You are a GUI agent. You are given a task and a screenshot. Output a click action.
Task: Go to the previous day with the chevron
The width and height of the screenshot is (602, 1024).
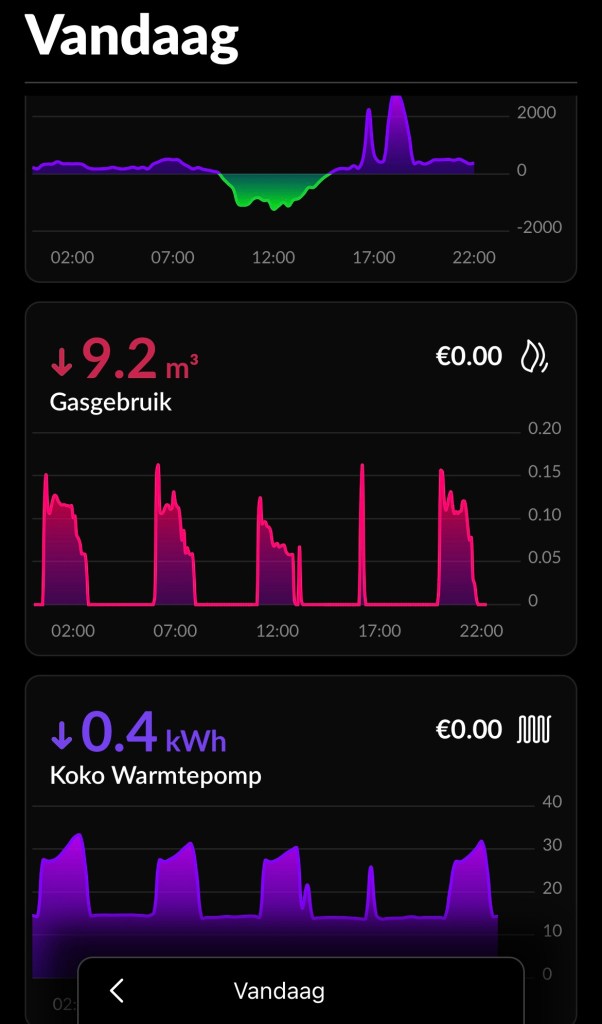[117, 990]
